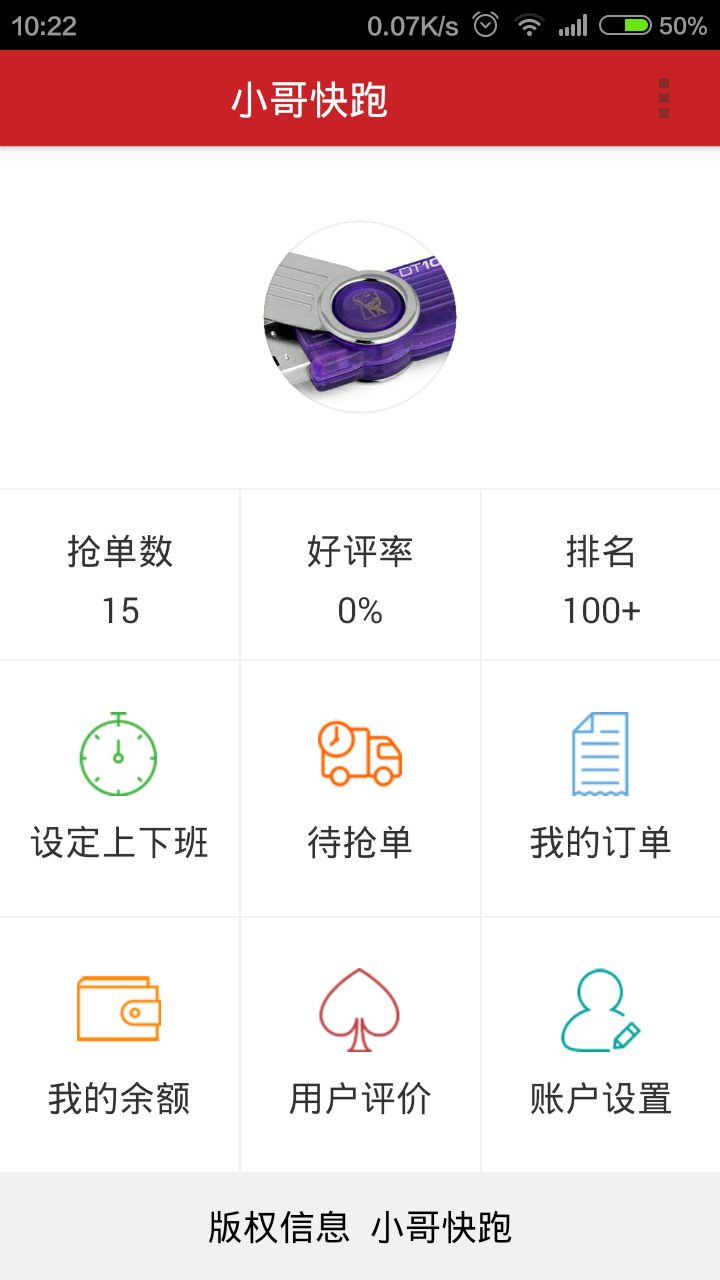720x1280 pixels.
Task: Check 我的余额 wallet balance
Action: [x=119, y=1044]
